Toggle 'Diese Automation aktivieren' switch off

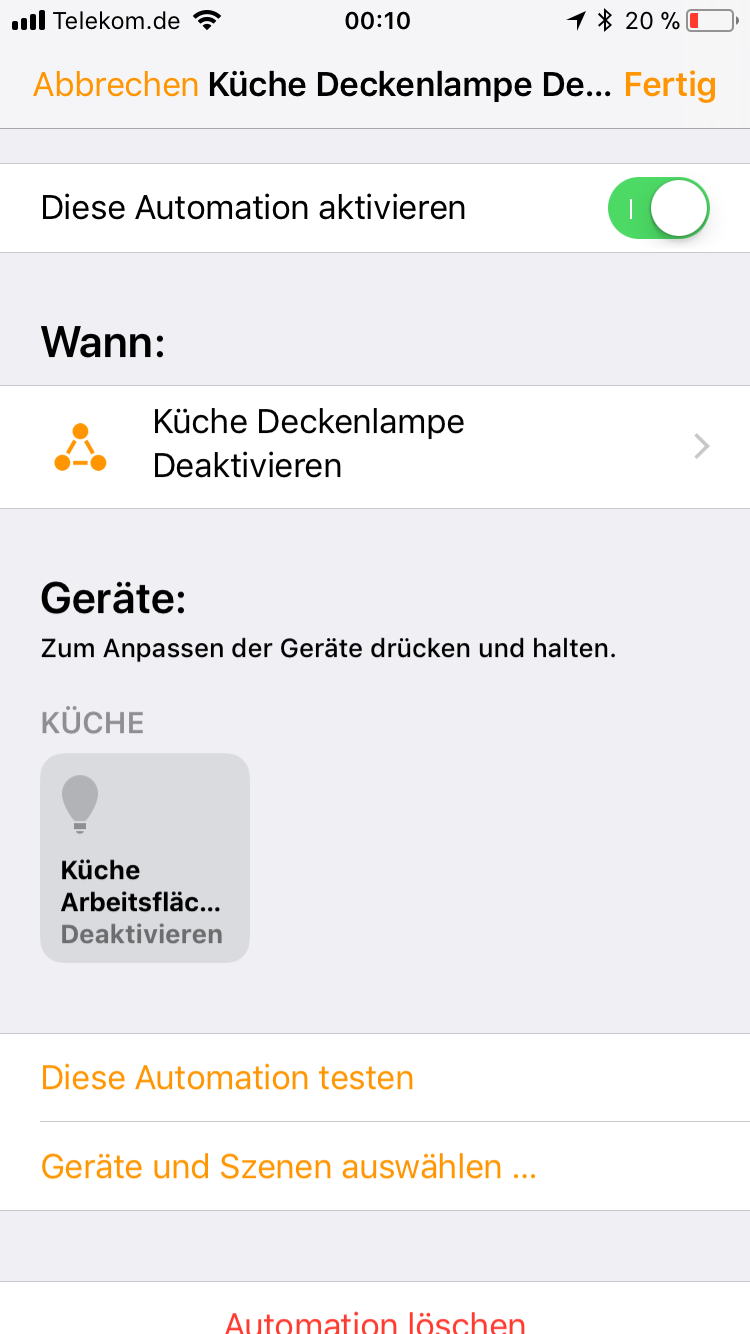click(x=658, y=208)
